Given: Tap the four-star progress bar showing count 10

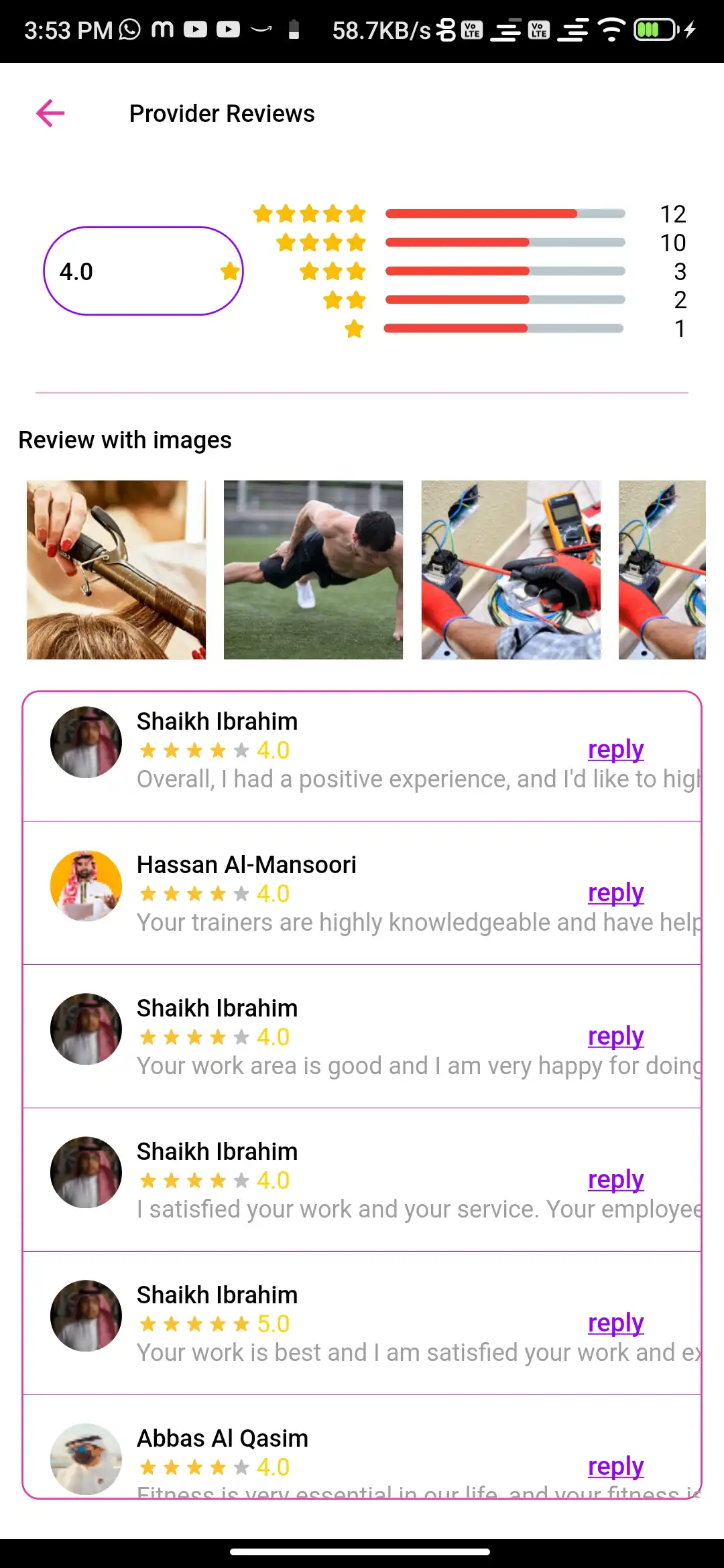Looking at the screenshot, I should point(503,242).
